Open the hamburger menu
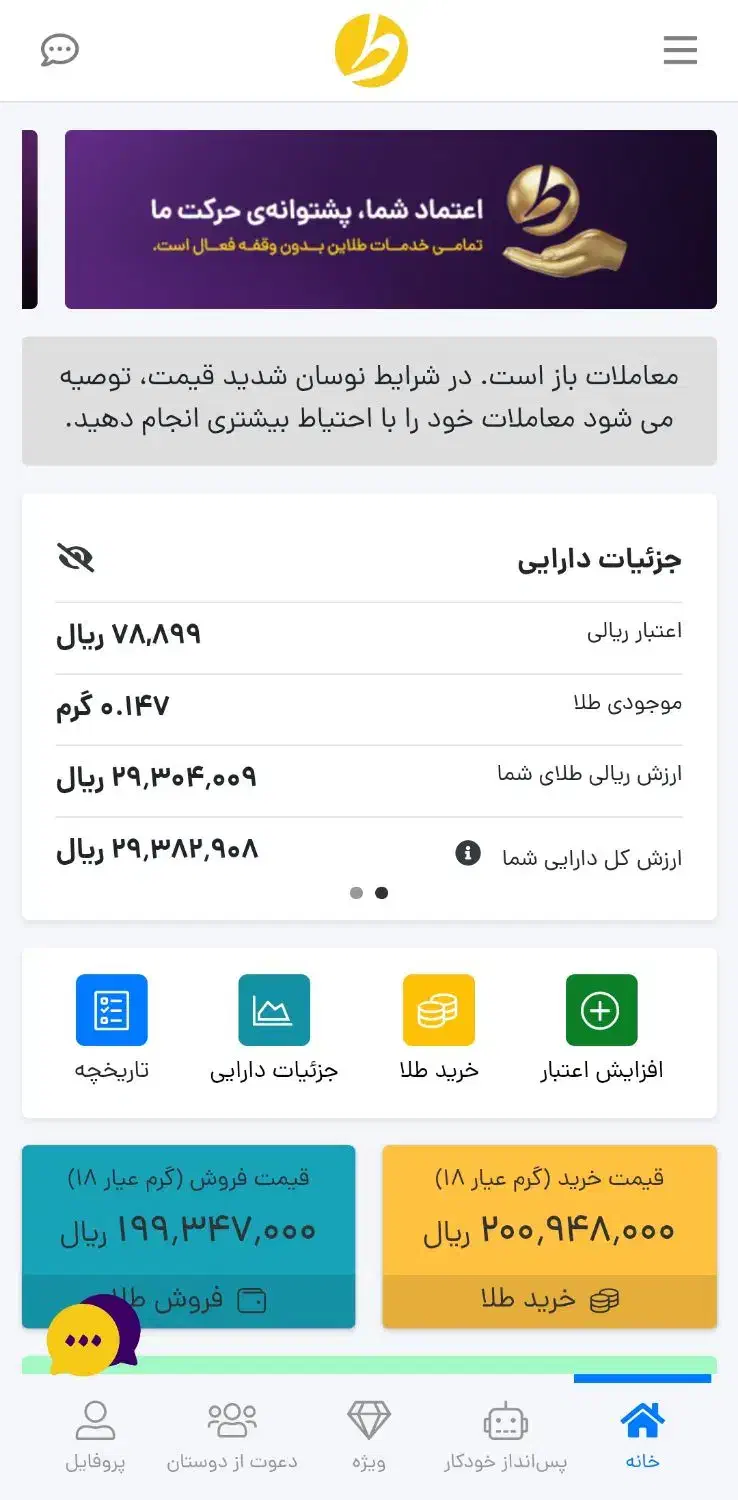Image resolution: width=738 pixels, height=1500 pixels. point(680,50)
